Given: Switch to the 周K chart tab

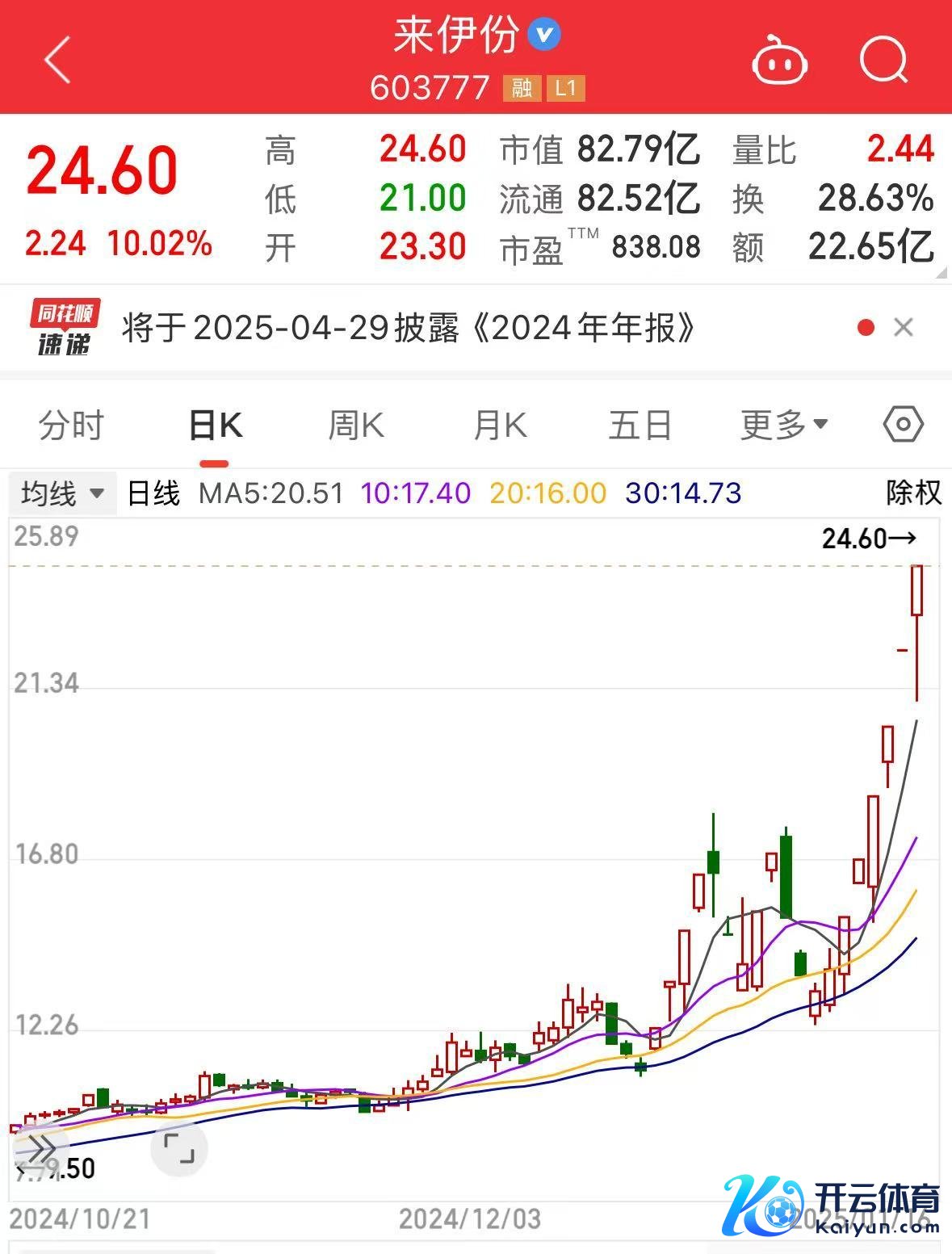Looking at the screenshot, I should coord(356,426).
